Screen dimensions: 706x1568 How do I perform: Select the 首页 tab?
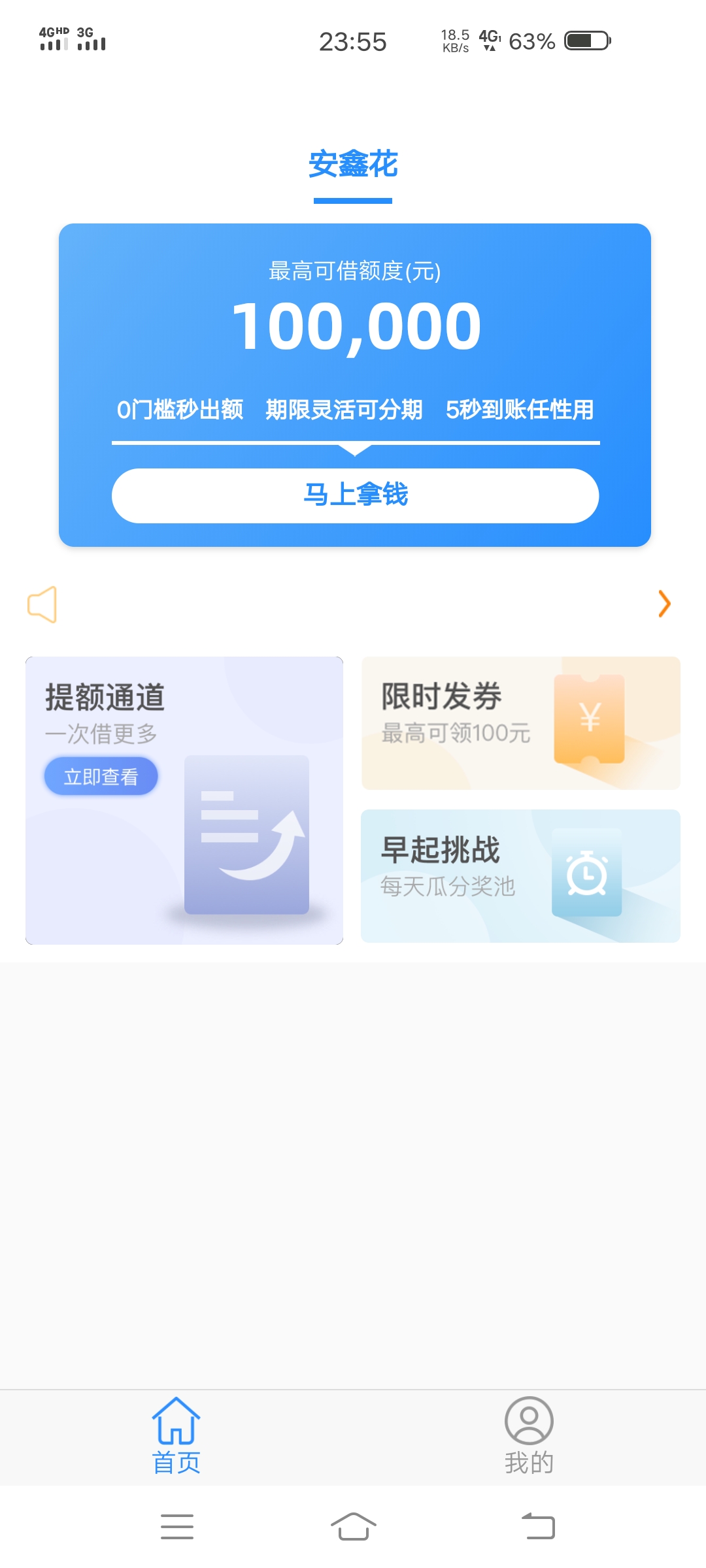tap(176, 1436)
